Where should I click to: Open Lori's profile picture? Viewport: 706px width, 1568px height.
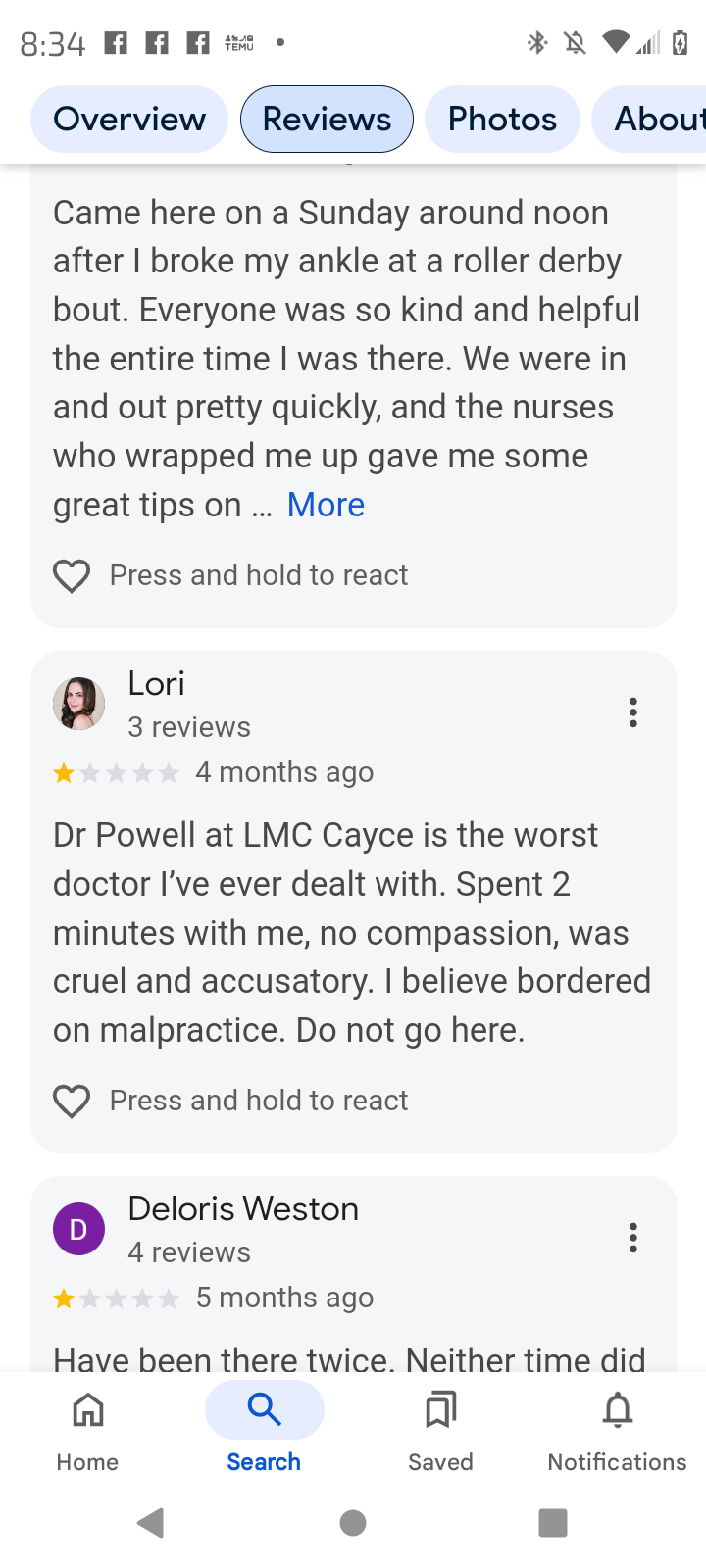[78, 704]
